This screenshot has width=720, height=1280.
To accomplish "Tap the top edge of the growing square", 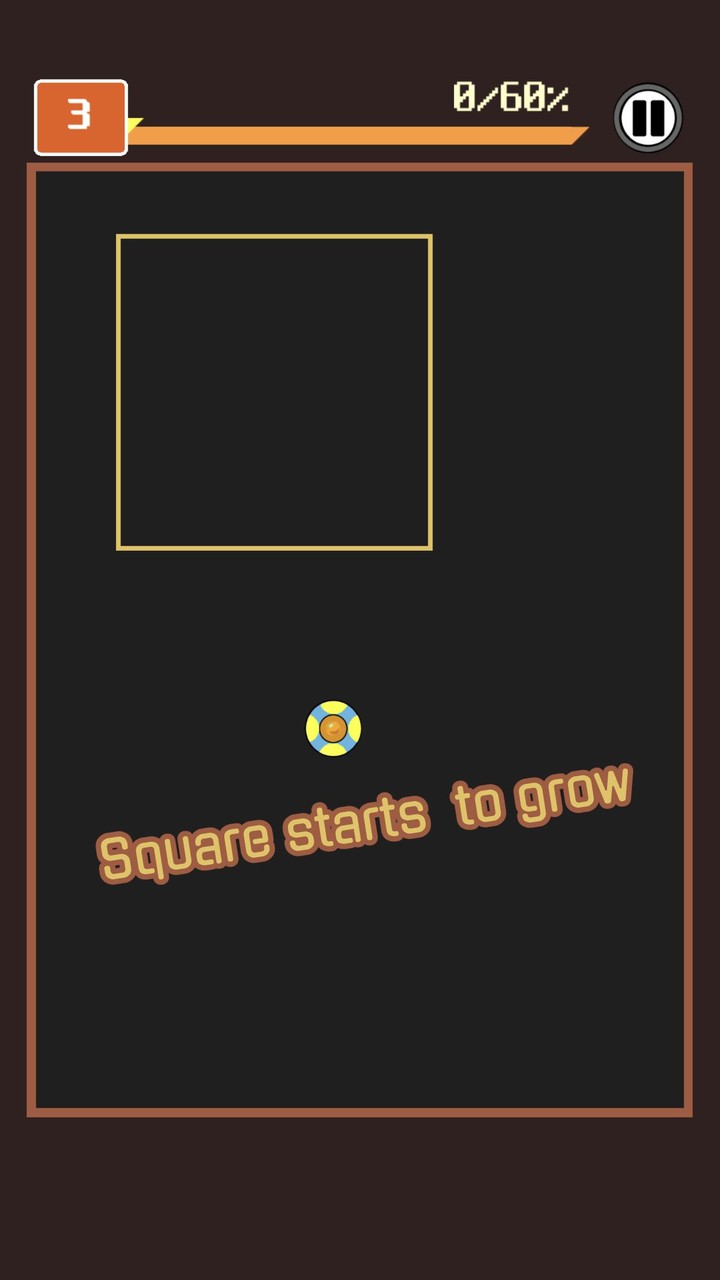I will pyautogui.click(x=274, y=234).
